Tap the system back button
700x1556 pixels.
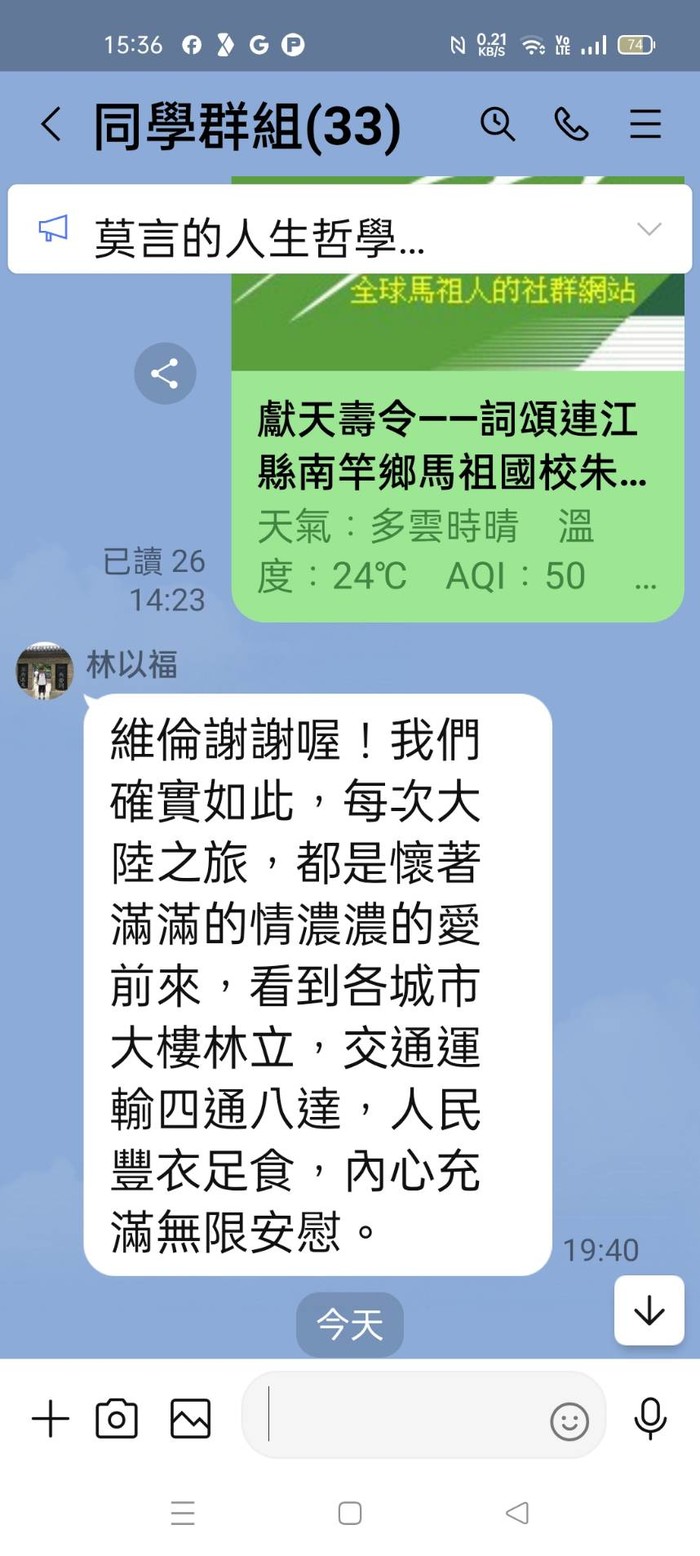pos(517,1513)
